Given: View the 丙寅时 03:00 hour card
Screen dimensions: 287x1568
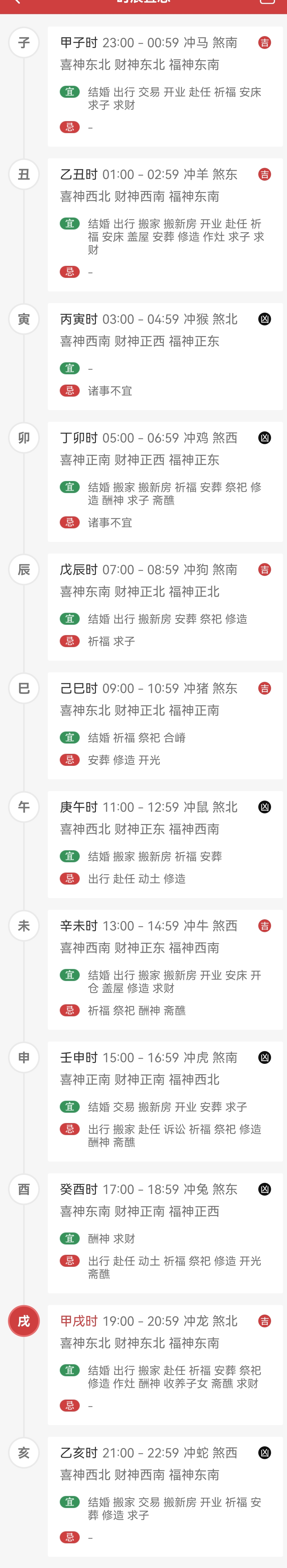Looking at the screenshot, I should point(164,356).
